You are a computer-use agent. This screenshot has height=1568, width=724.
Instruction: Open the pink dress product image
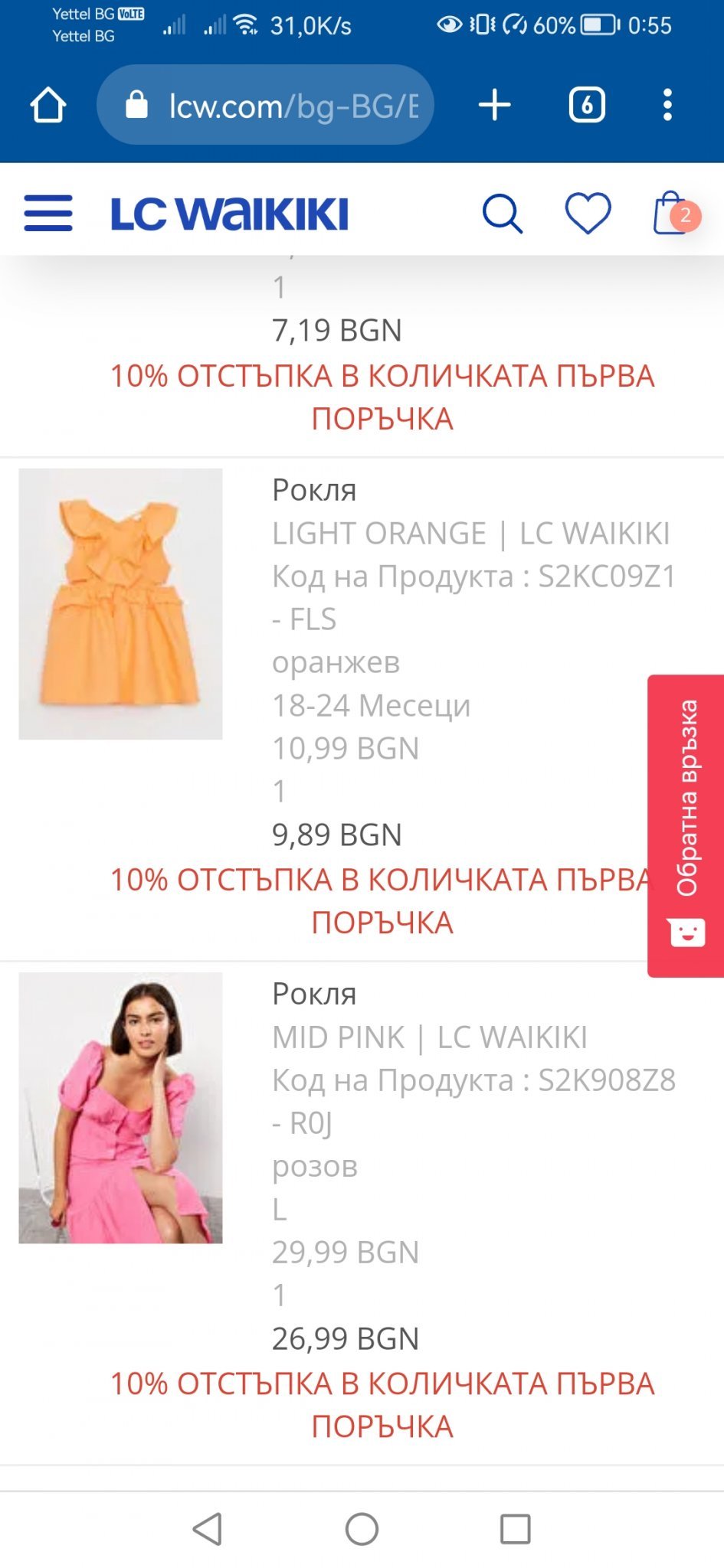point(120,1108)
